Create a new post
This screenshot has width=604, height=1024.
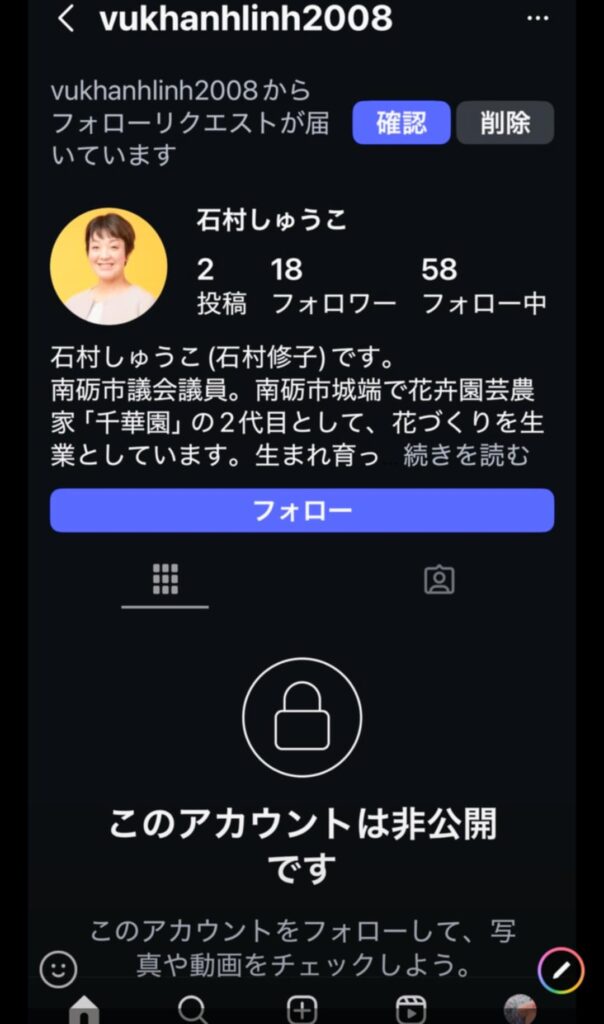[302, 1010]
